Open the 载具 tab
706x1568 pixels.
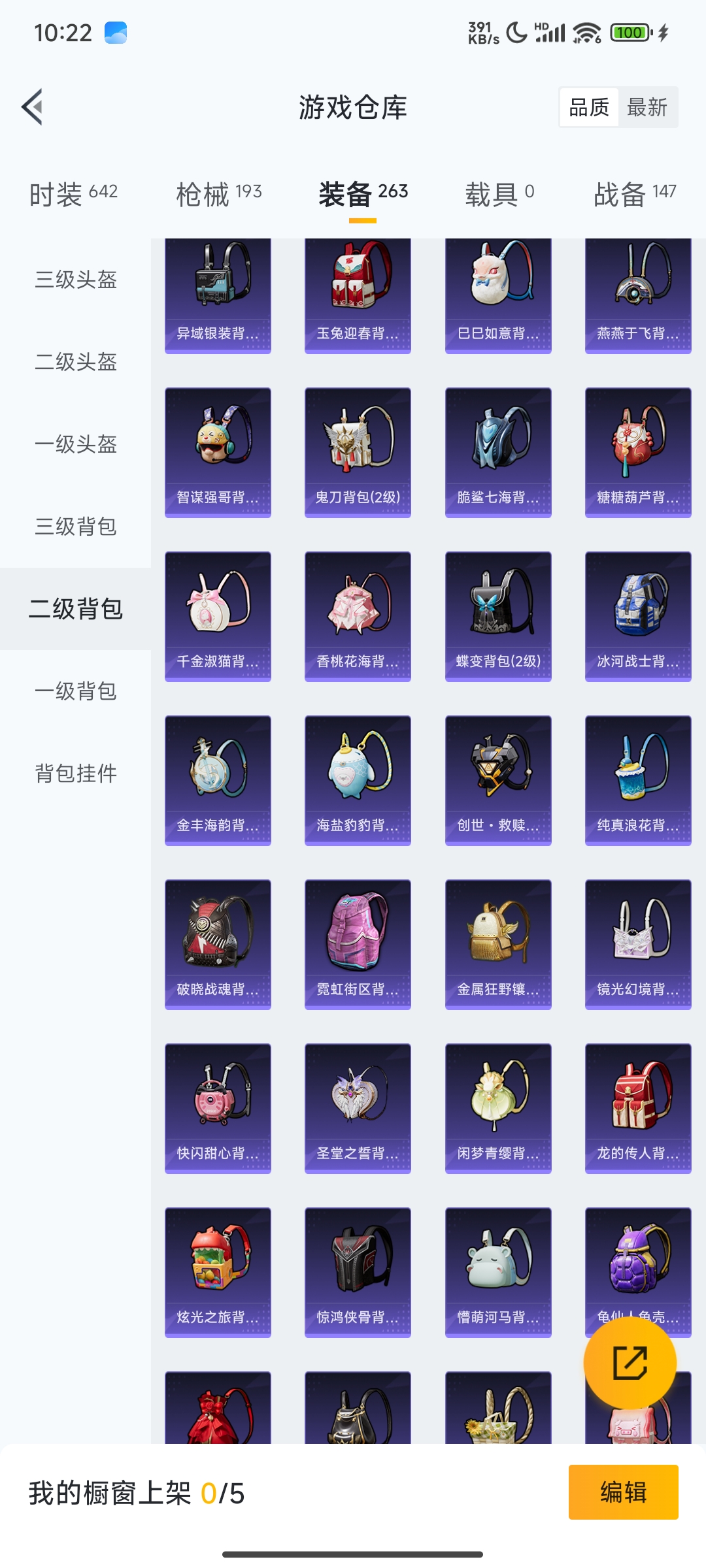pyautogui.click(x=499, y=194)
